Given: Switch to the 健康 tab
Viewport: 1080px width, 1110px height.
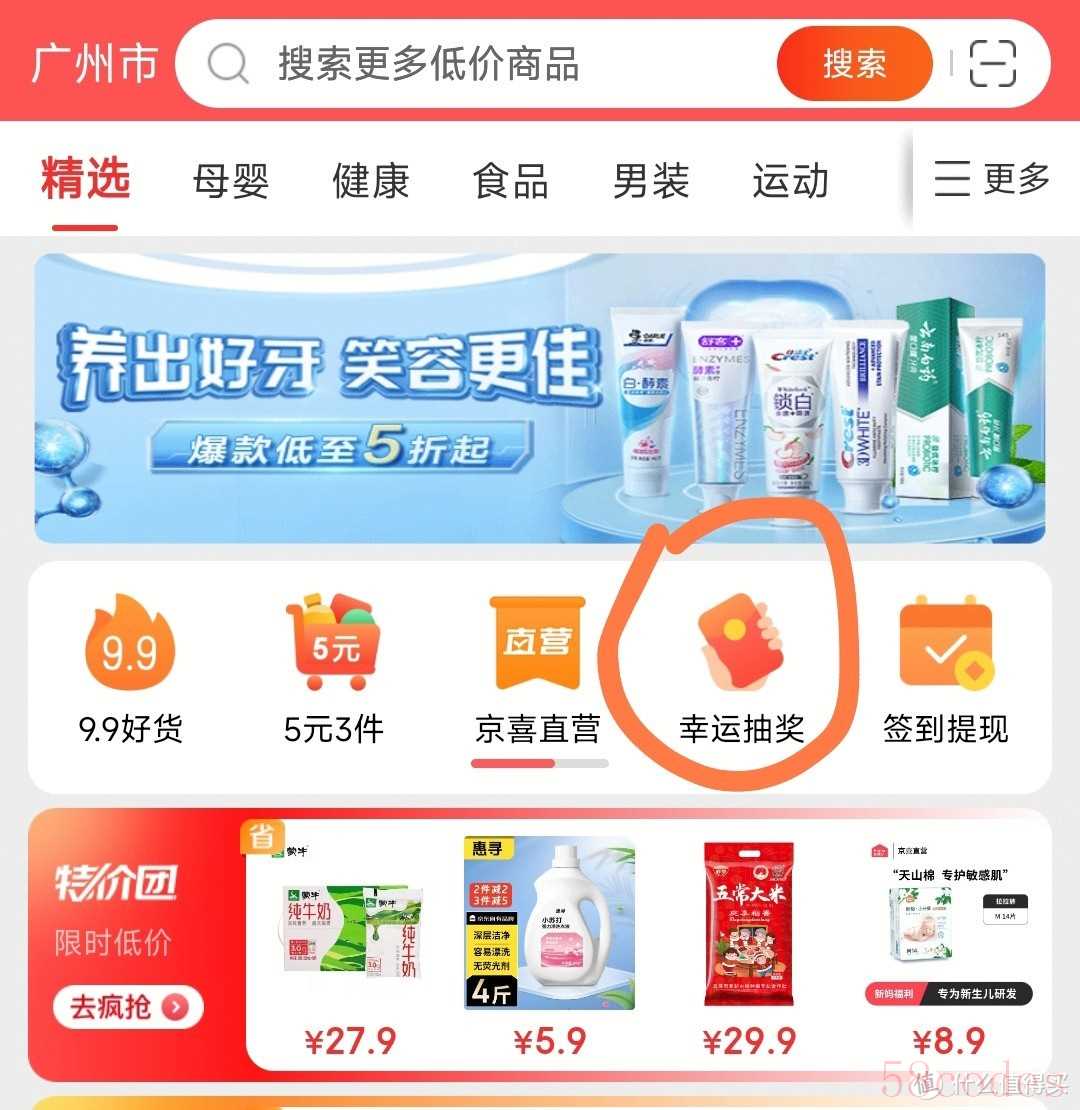Looking at the screenshot, I should 371,182.
